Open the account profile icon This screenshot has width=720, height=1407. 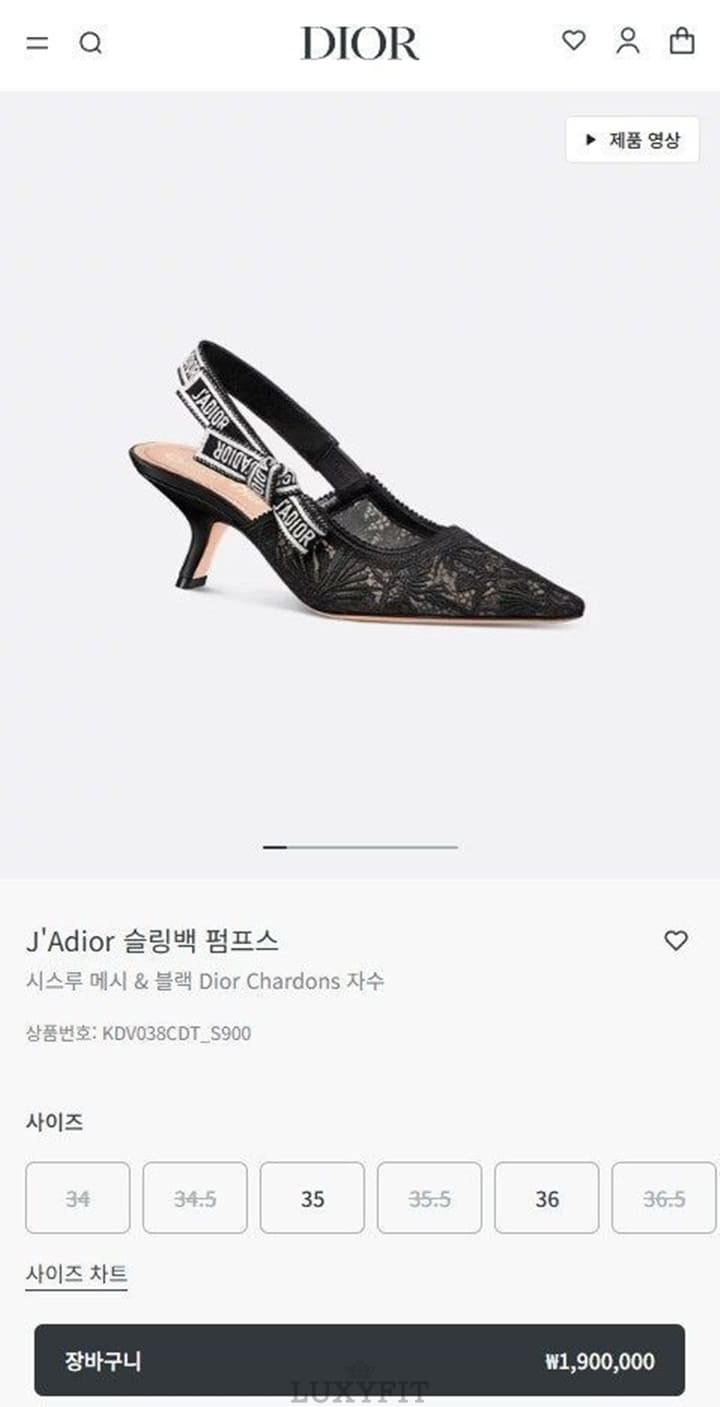click(628, 41)
